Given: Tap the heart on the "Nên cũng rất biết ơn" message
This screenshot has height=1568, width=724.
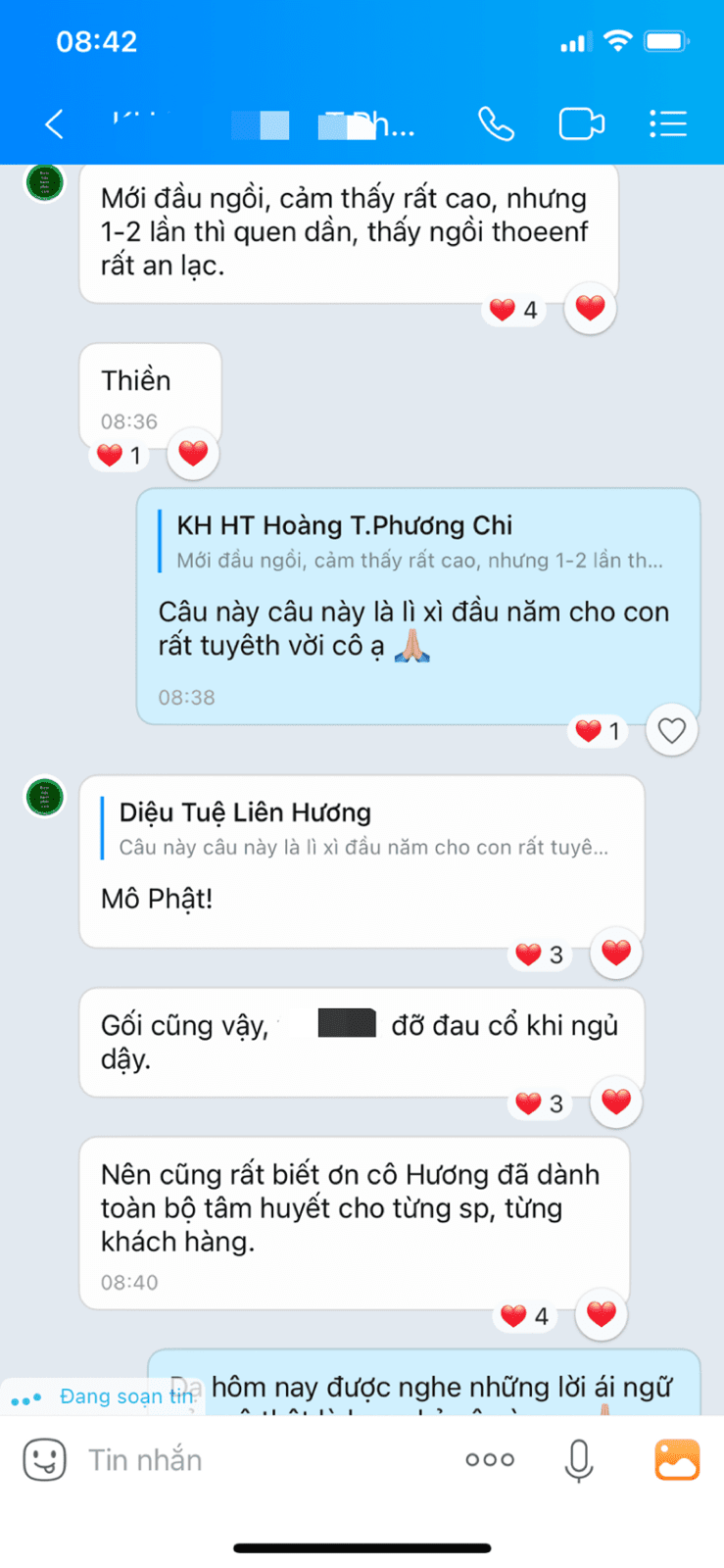Looking at the screenshot, I should (x=602, y=1314).
